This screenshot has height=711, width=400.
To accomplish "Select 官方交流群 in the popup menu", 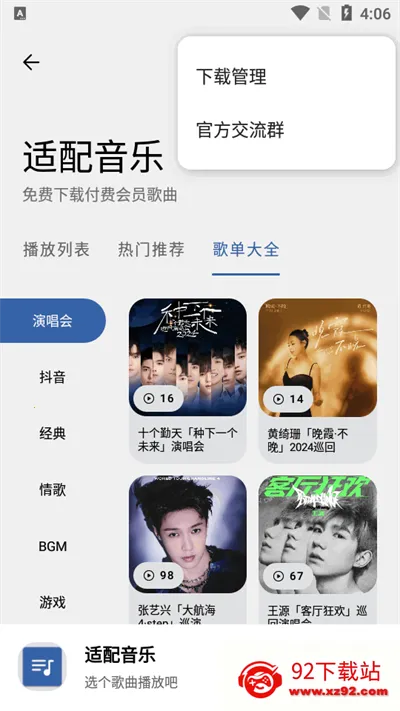I will (286, 130).
